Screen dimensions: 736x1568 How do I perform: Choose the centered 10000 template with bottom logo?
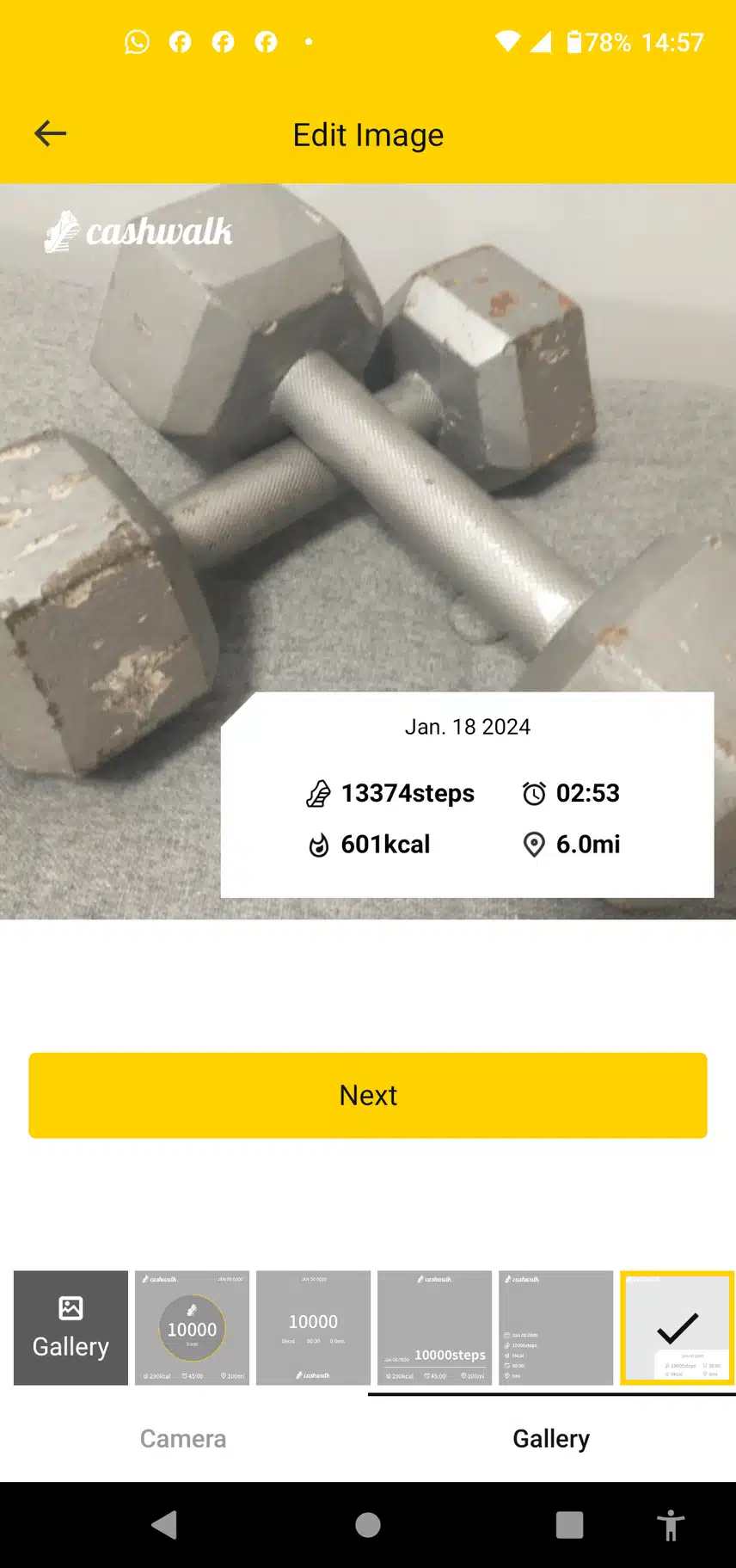(x=313, y=1327)
